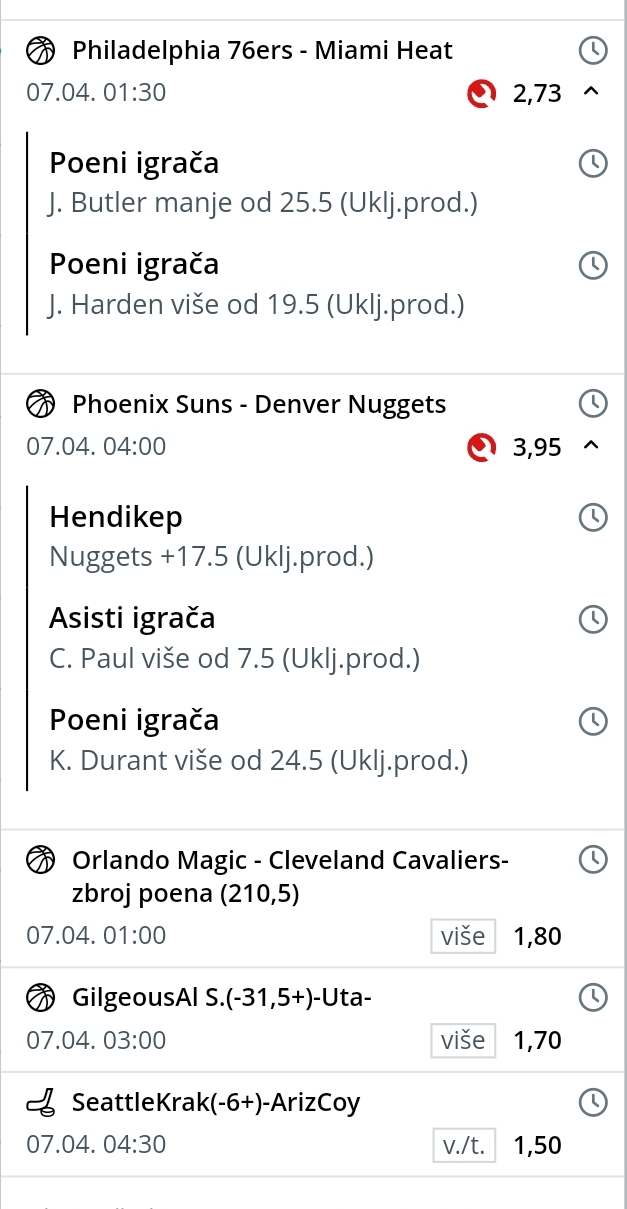Screen dimensions: 627x1209
Task: Tap the clock icon beside Hendikep Nuggets +17.5
Action: coord(594,517)
